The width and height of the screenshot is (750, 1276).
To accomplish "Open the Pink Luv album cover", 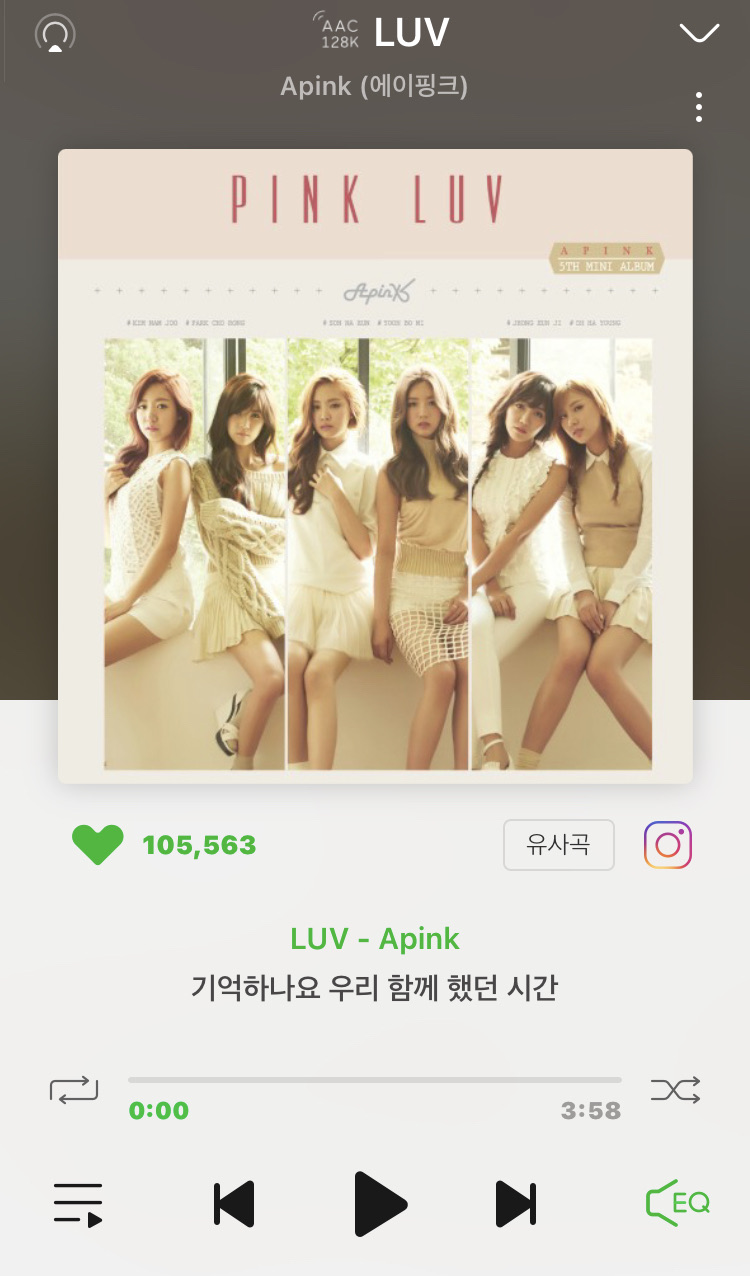I will [375, 466].
